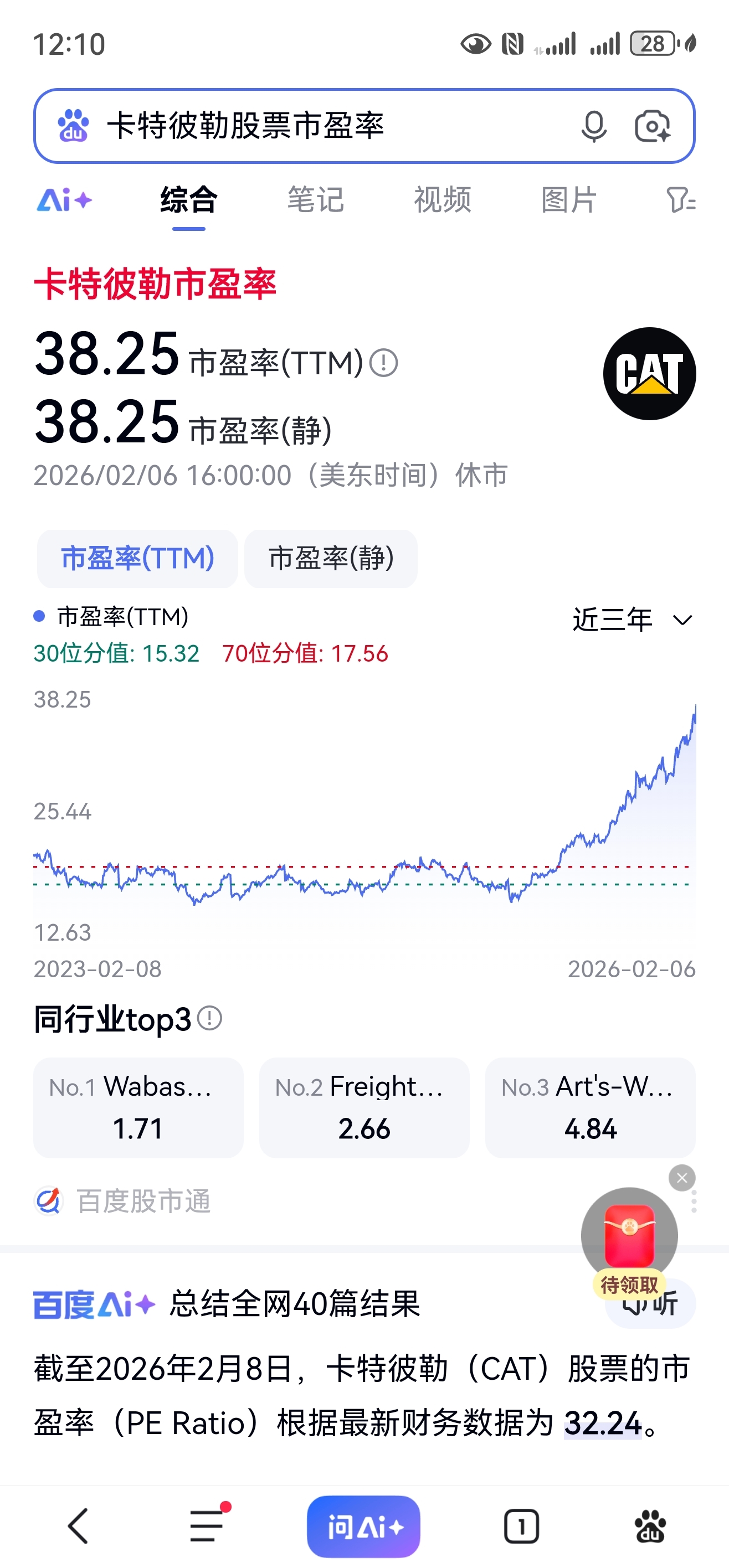Open camera image search
The width and height of the screenshot is (729, 1568).
point(652,127)
